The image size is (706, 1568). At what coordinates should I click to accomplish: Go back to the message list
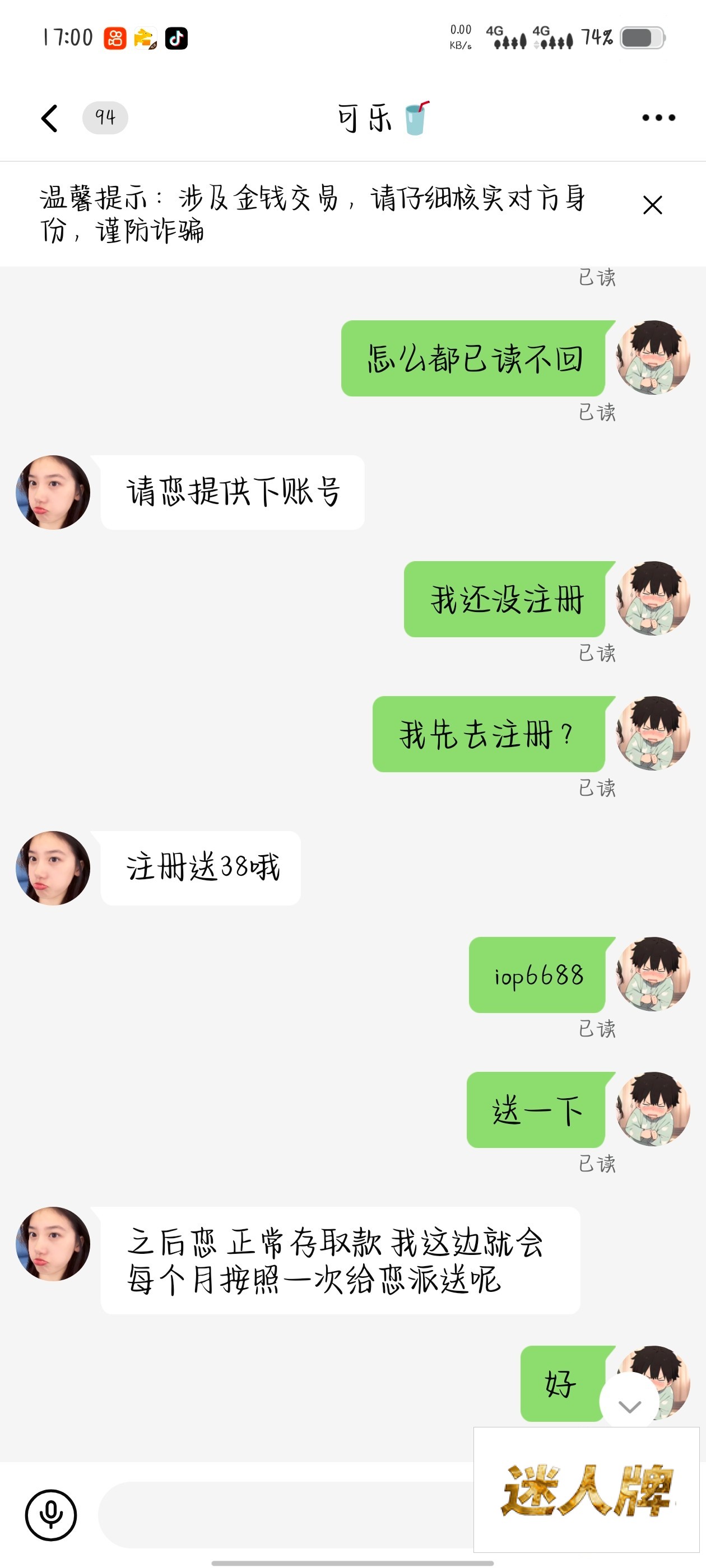click(x=50, y=118)
